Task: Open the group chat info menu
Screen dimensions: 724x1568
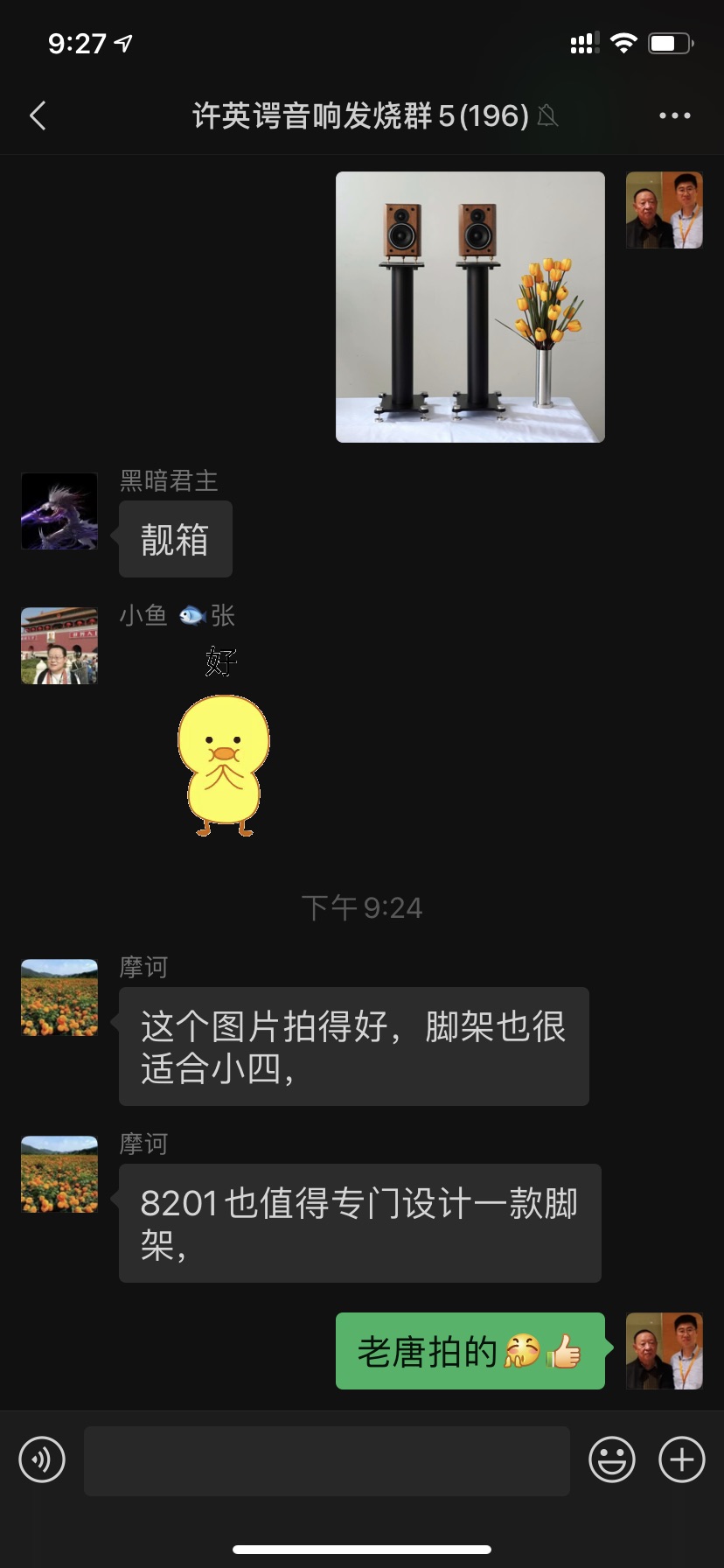Action: click(674, 115)
